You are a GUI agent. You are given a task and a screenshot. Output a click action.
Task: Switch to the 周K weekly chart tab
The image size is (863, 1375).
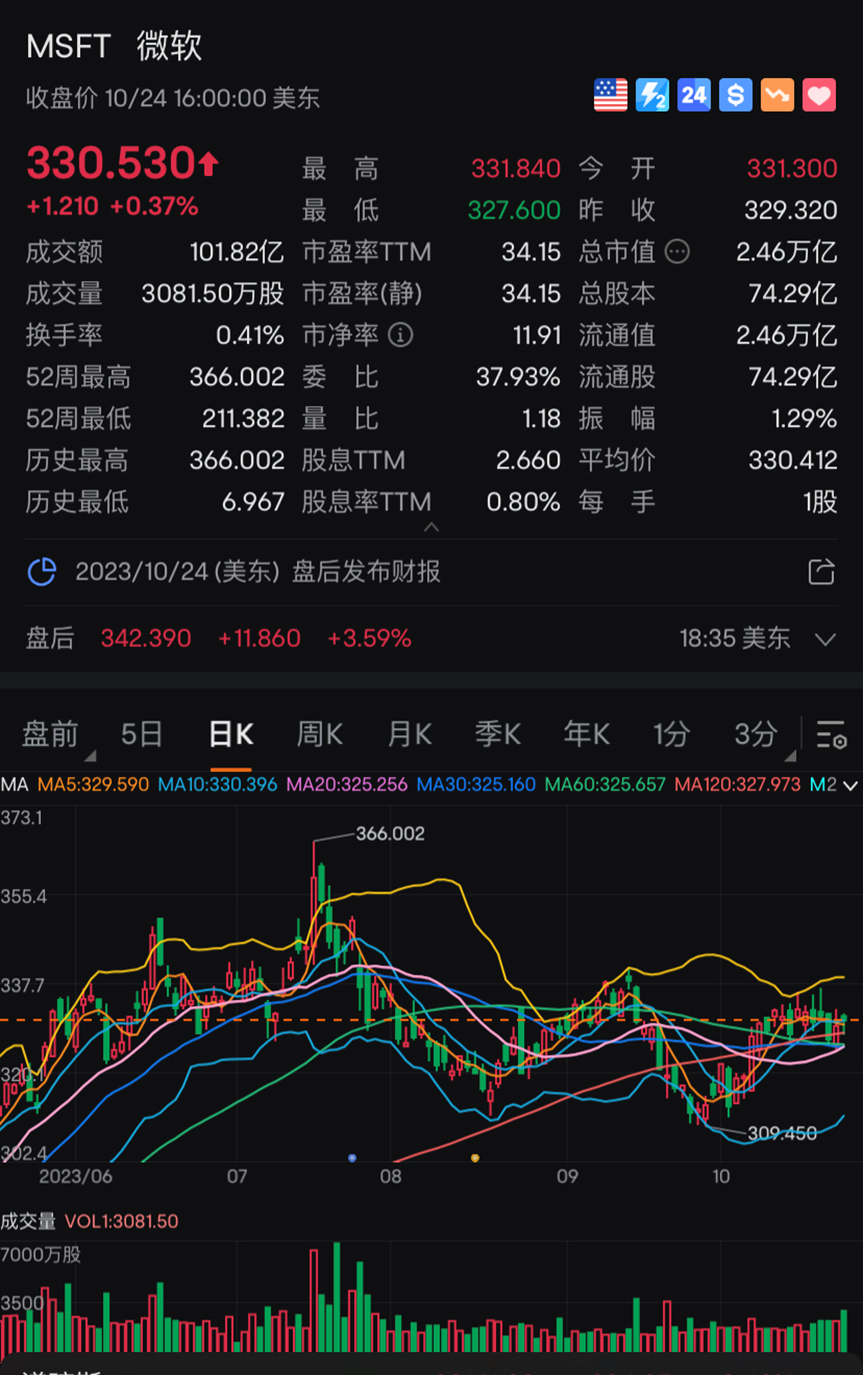click(x=318, y=734)
